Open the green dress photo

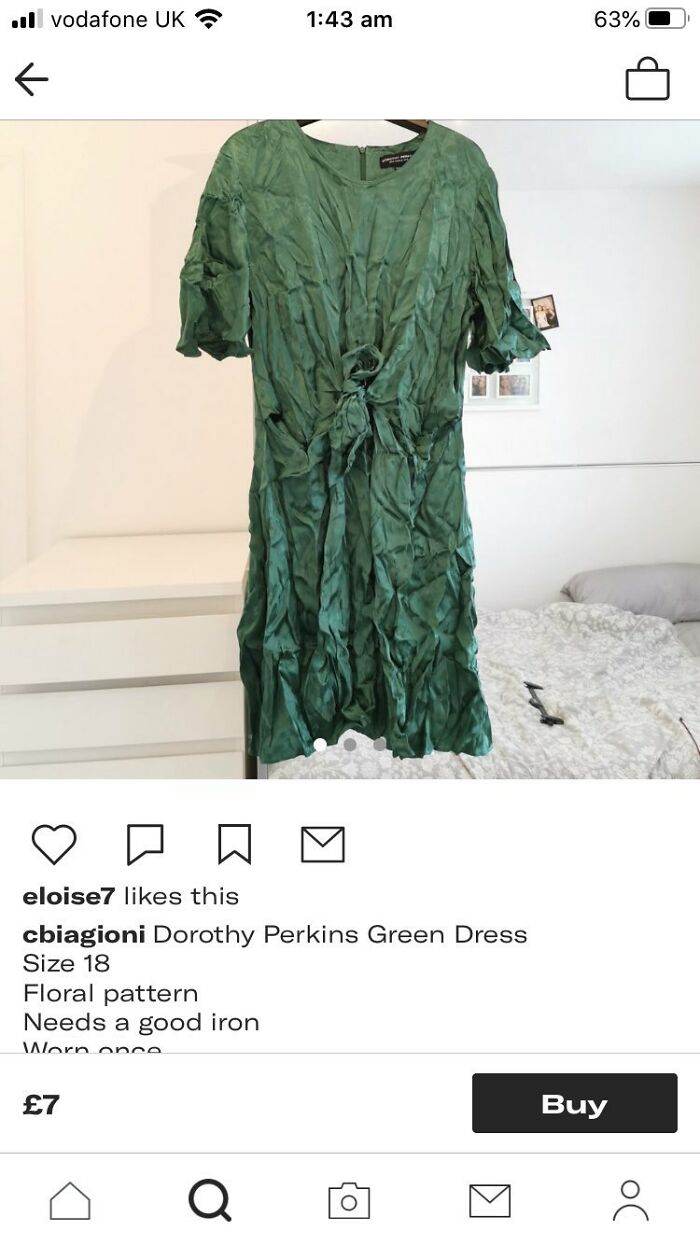pos(350,450)
